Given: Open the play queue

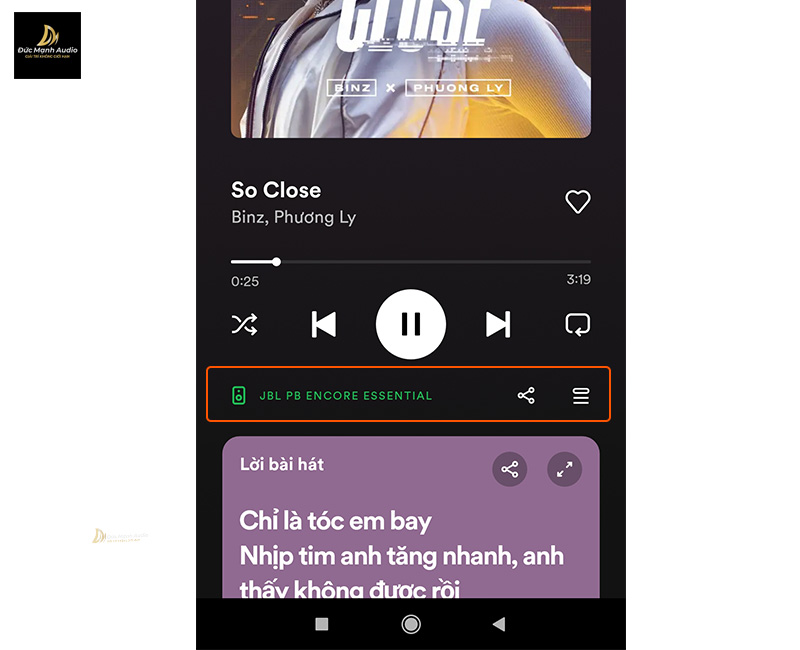Looking at the screenshot, I should [580, 395].
